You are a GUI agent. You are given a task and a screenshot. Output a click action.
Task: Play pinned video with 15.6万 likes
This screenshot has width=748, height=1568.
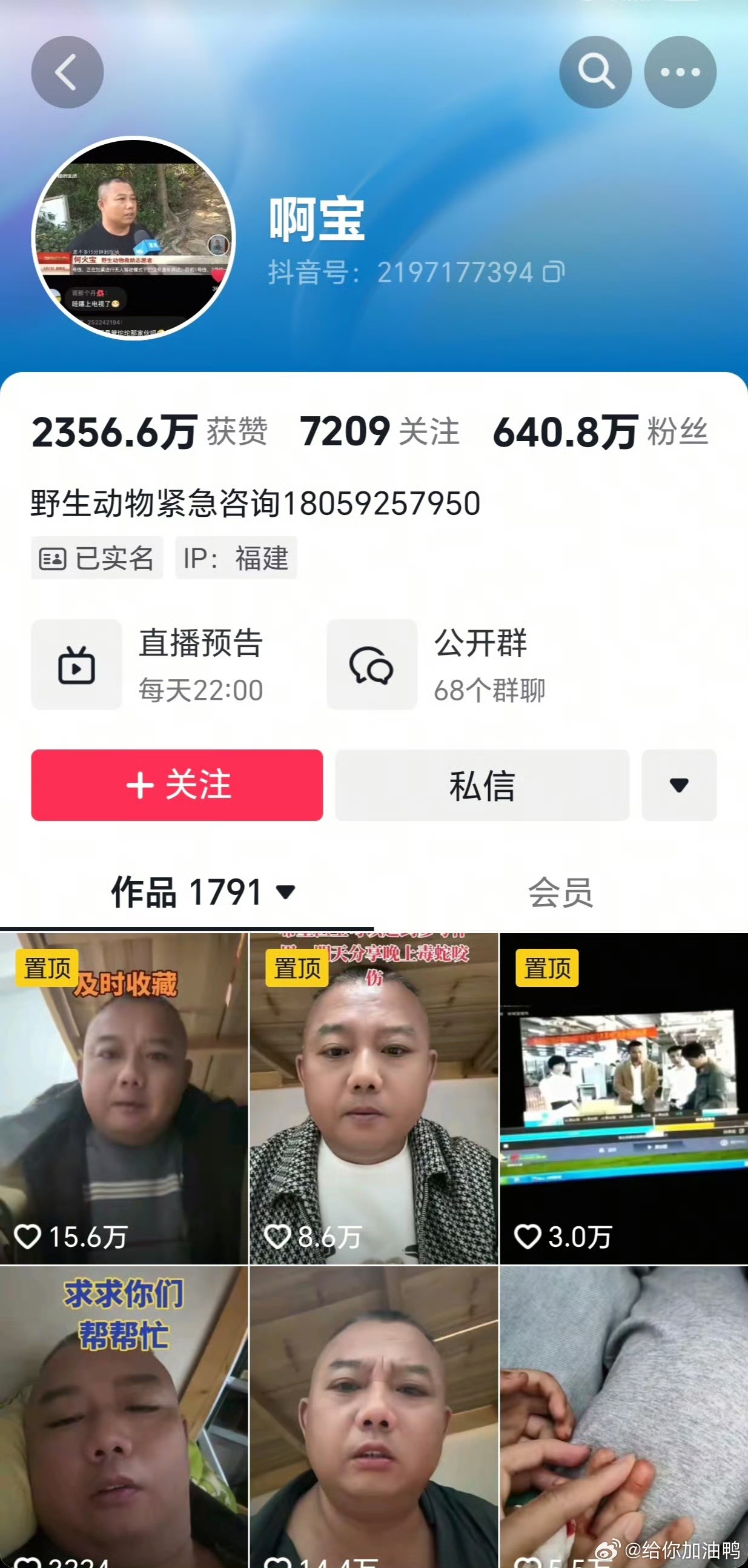[124, 1098]
